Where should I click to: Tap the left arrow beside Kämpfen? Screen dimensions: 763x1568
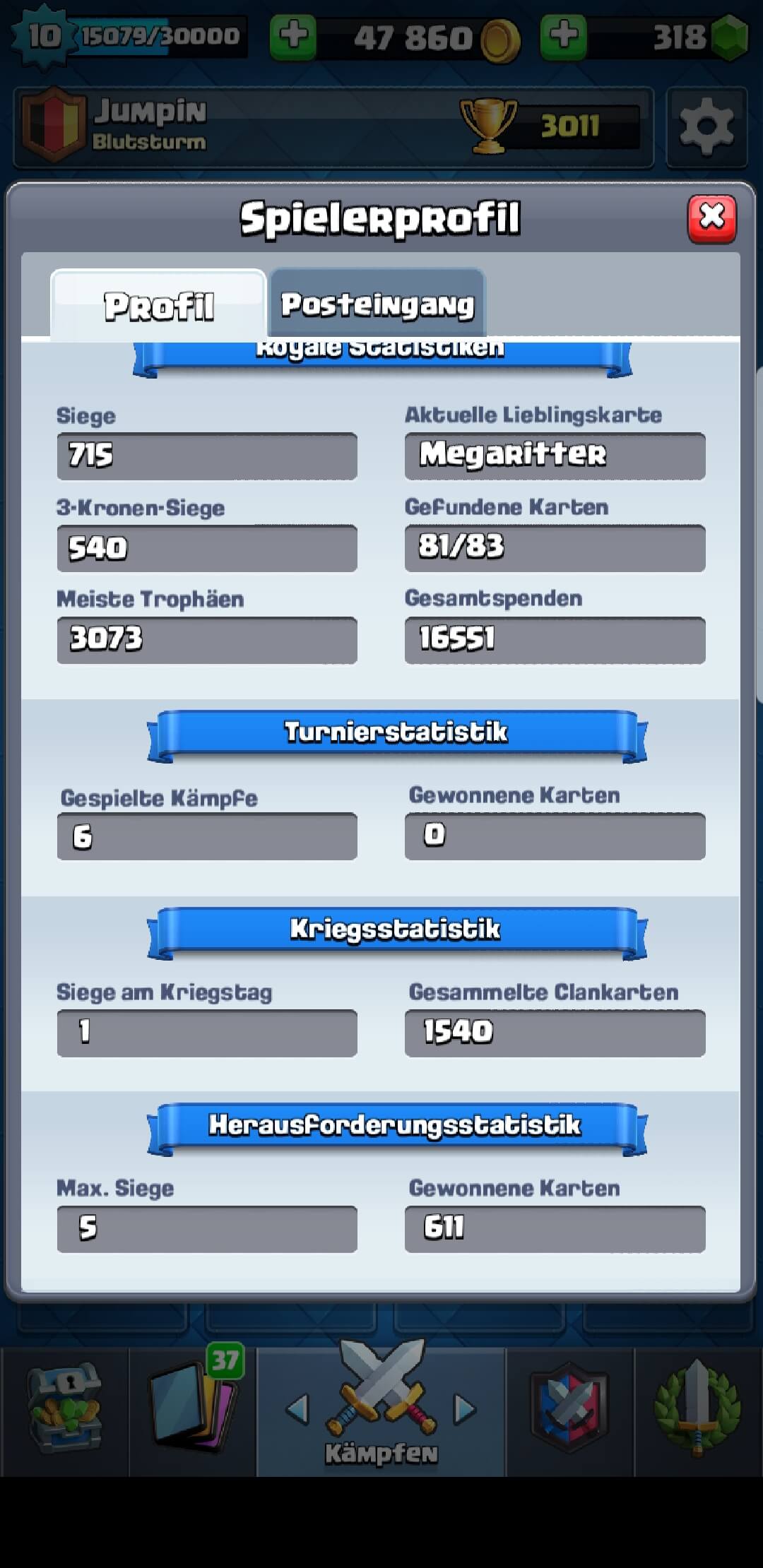(297, 1410)
